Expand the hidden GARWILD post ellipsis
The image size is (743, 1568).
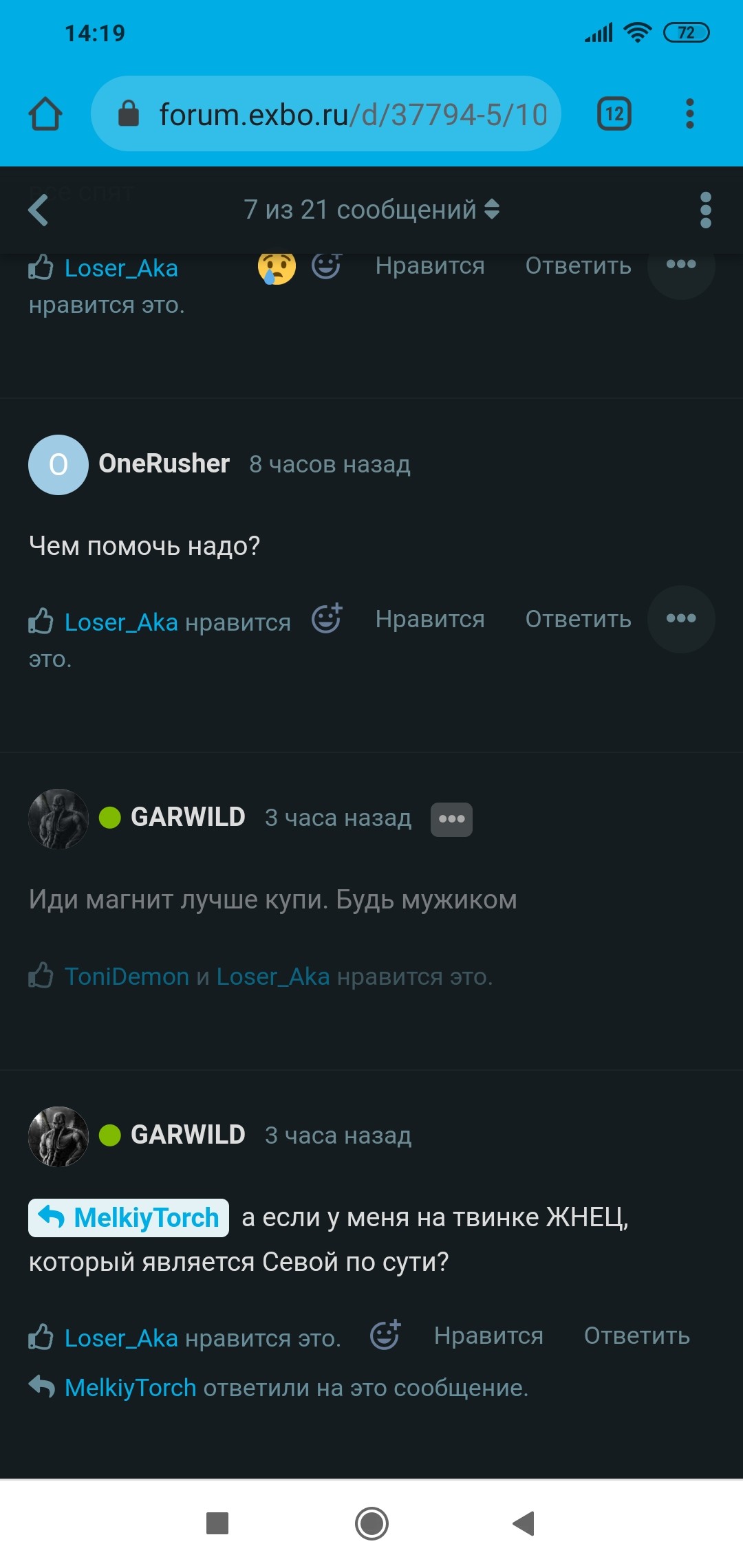451,819
